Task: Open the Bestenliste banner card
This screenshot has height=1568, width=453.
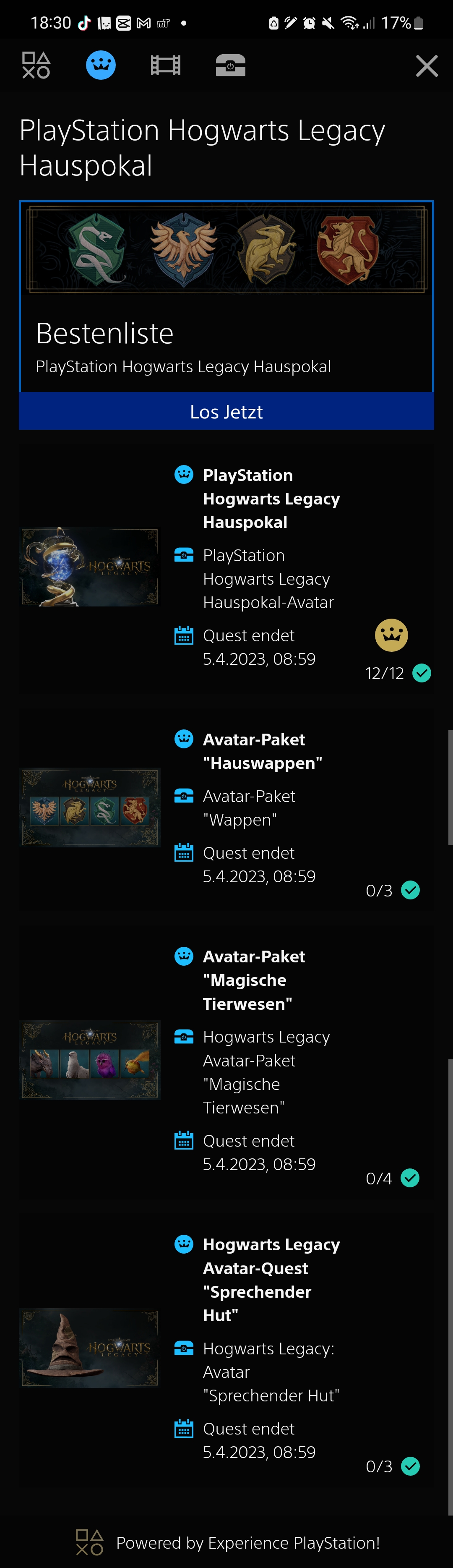Action: [x=226, y=296]
